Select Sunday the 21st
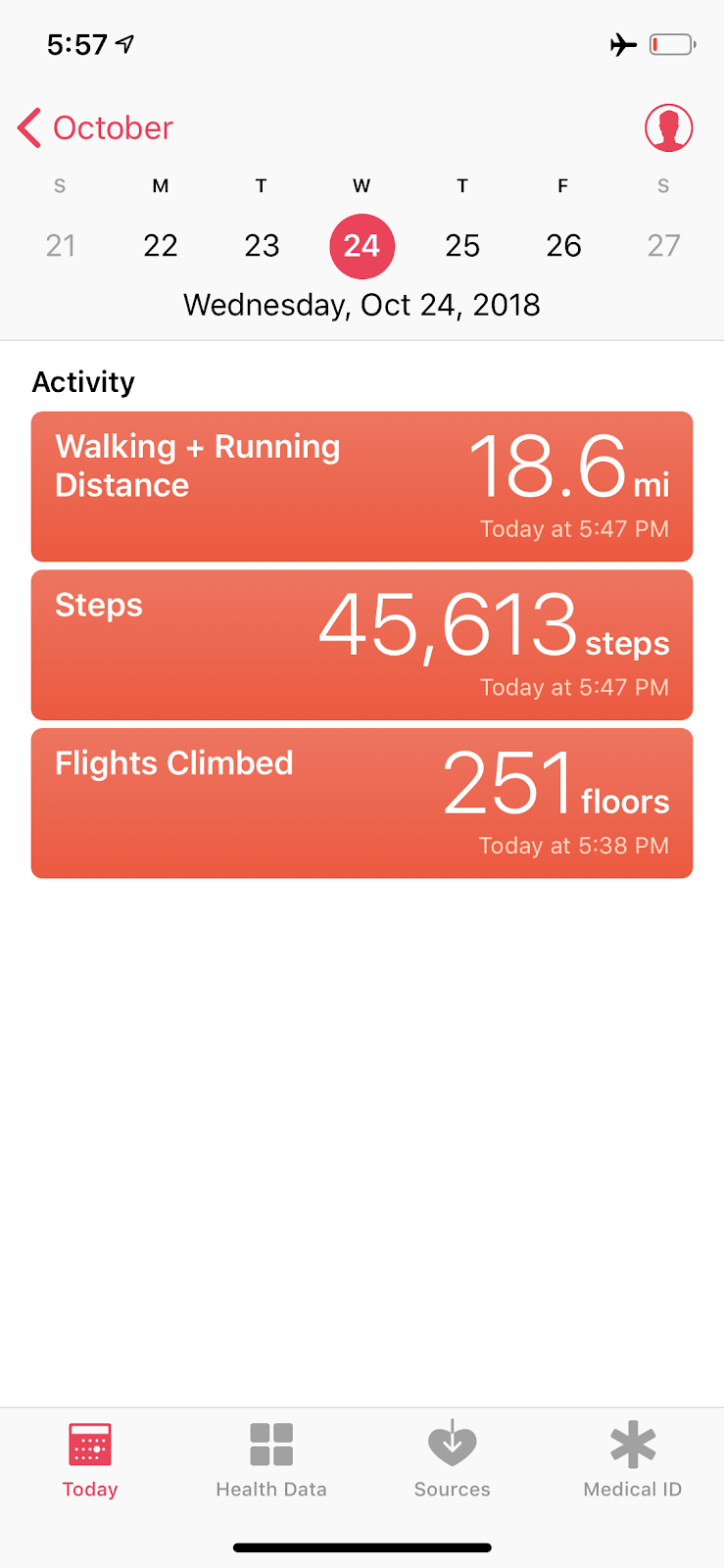This screenshot has height=1568, width=724. point(61,245)
